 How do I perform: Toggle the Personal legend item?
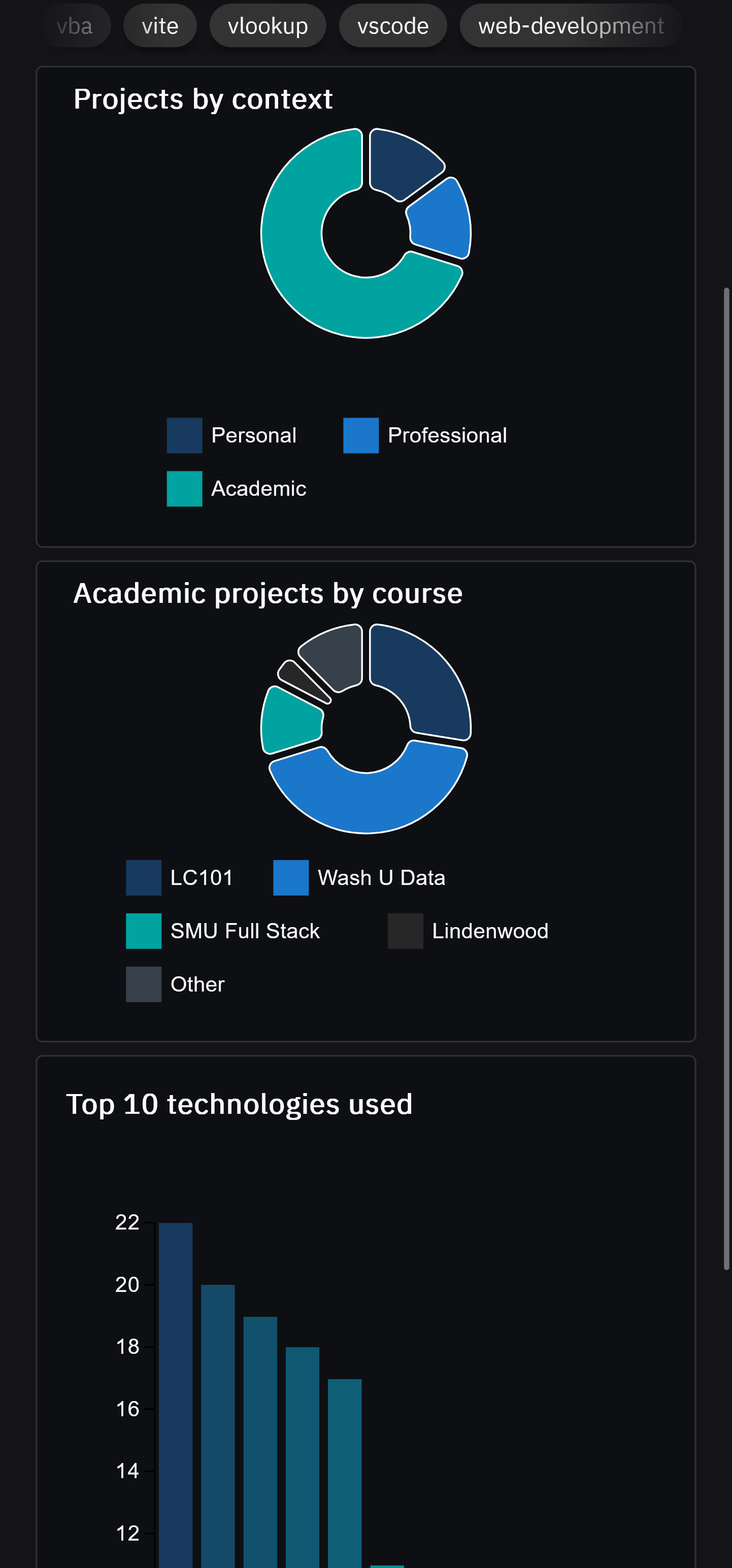pyautogui.click(x=232, y=435)
